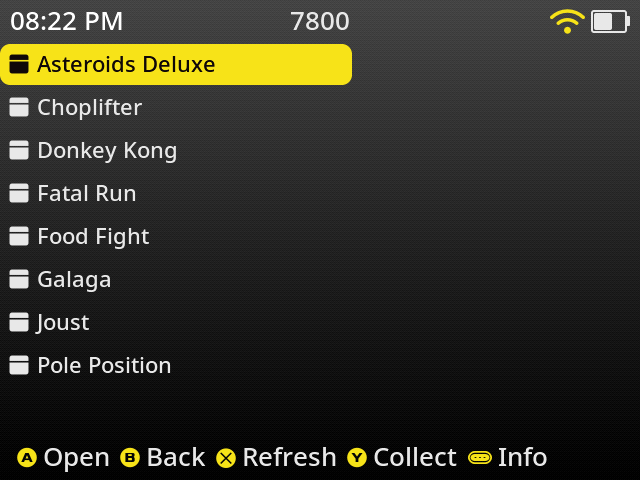Refresh the game list
Viewport: 640px width, 480px height.
click(x=276, y=457)
